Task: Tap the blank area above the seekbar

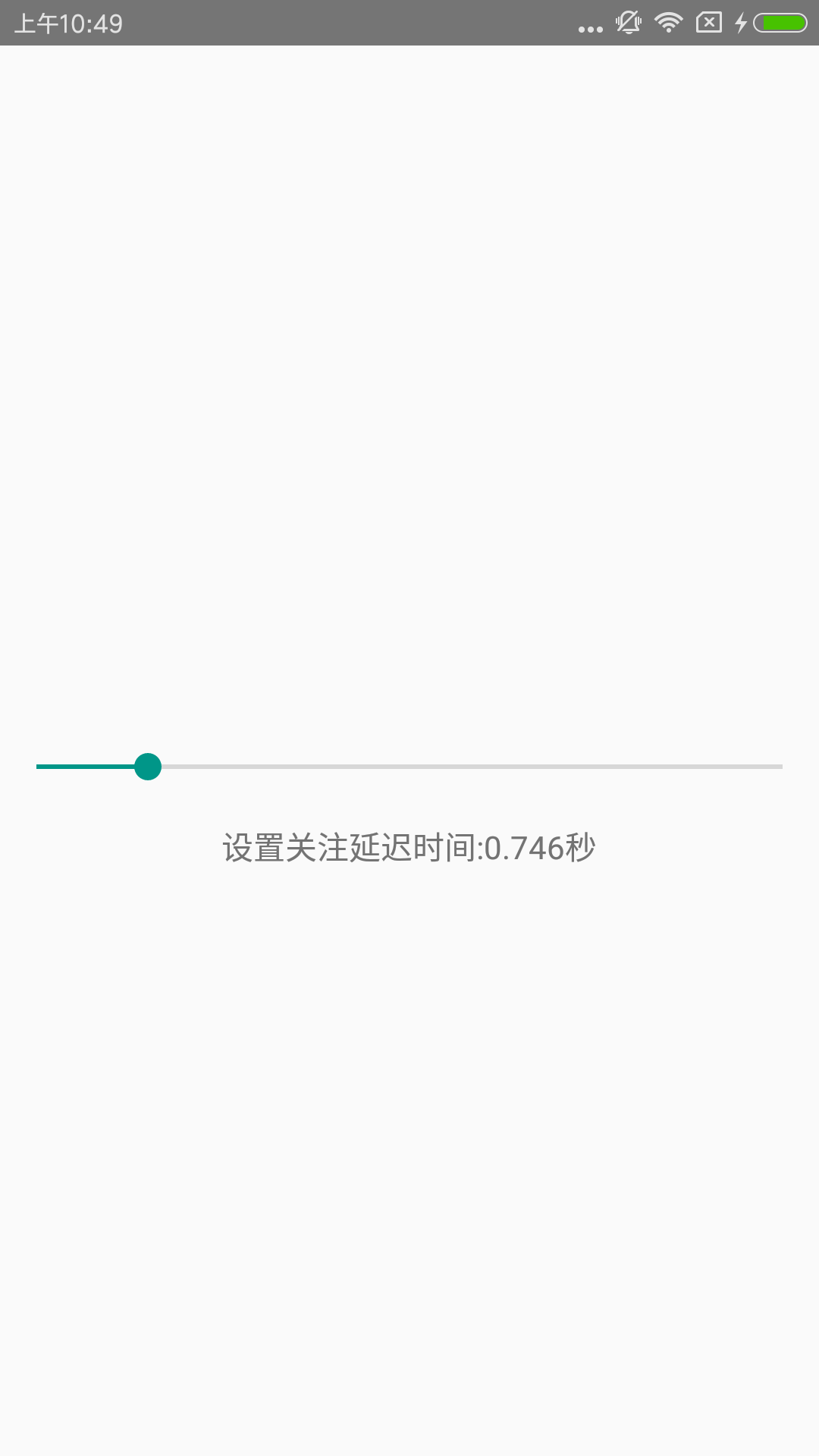Action: [409, 531]
